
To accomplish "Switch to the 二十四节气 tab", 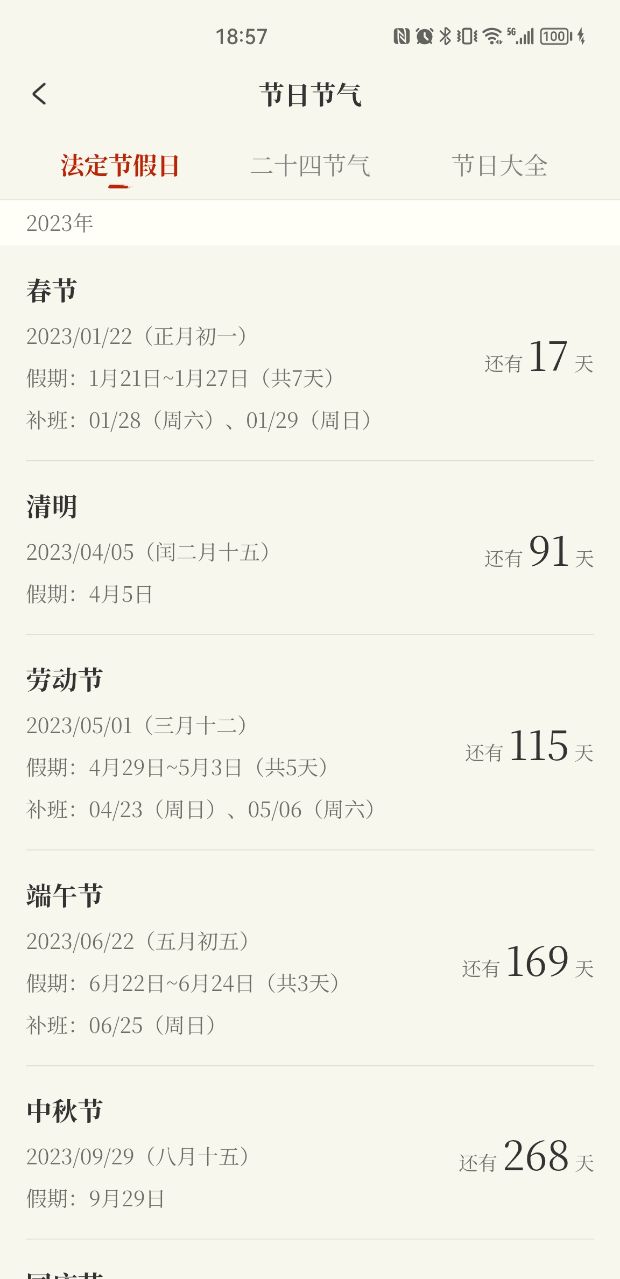I will coord(310,165).
